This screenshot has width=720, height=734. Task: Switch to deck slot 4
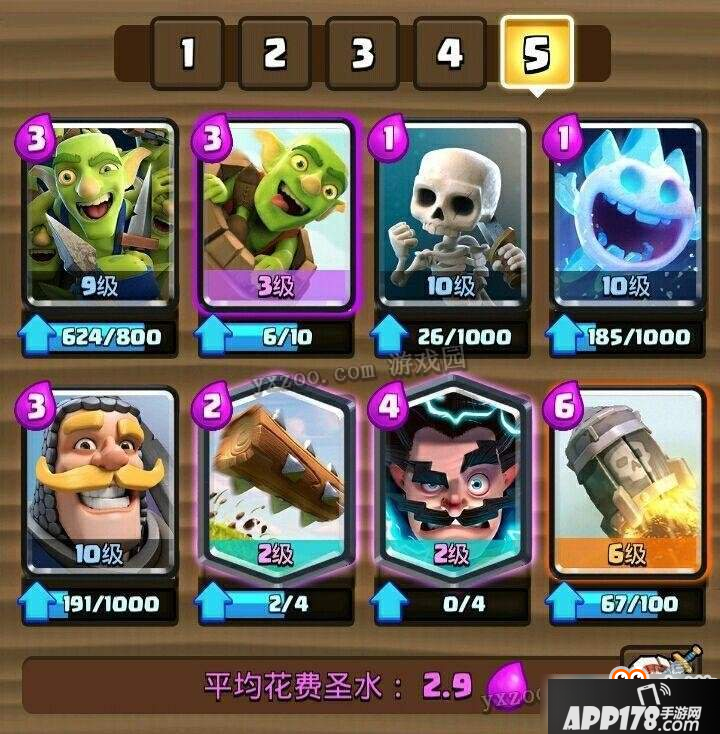[x=449, y=55]
